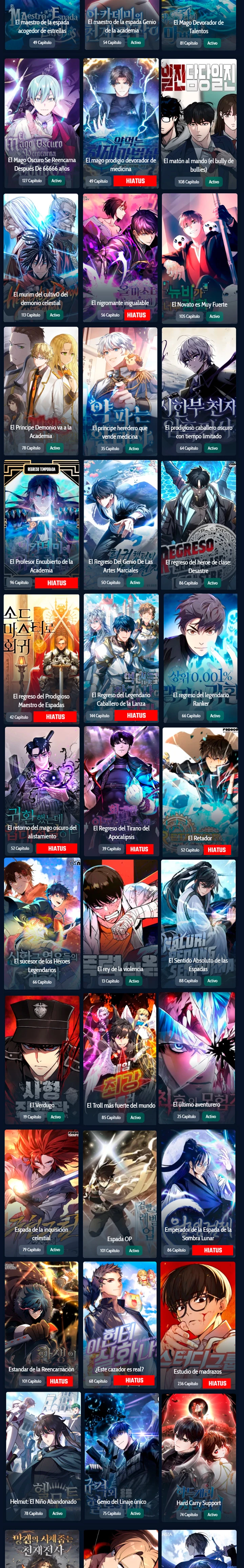The width and height of the screenshot is (244, 1568).
Task: Open El Profesor Encubierto de la Academia
Action: coord(41,523)
